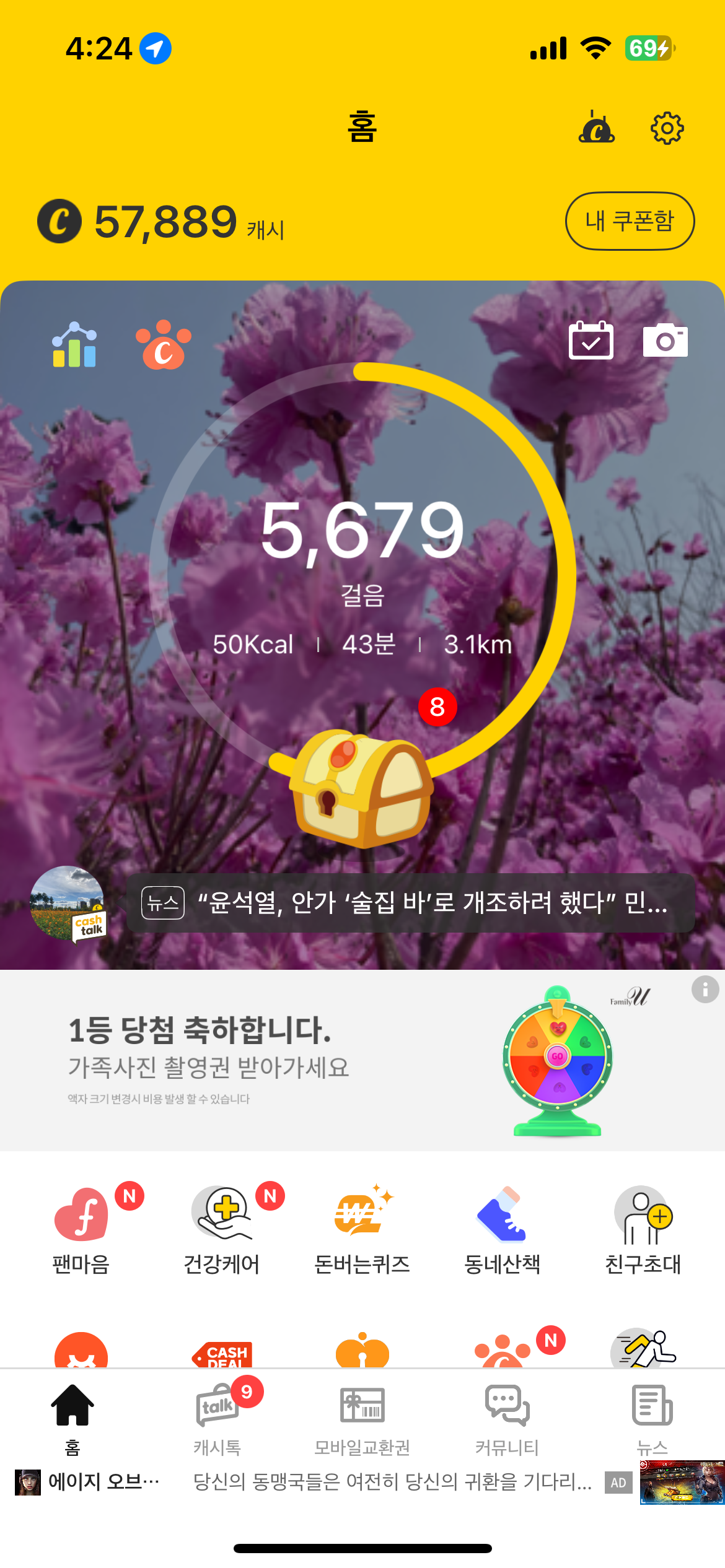Read the 윤석열 news headline

(410, 903)
